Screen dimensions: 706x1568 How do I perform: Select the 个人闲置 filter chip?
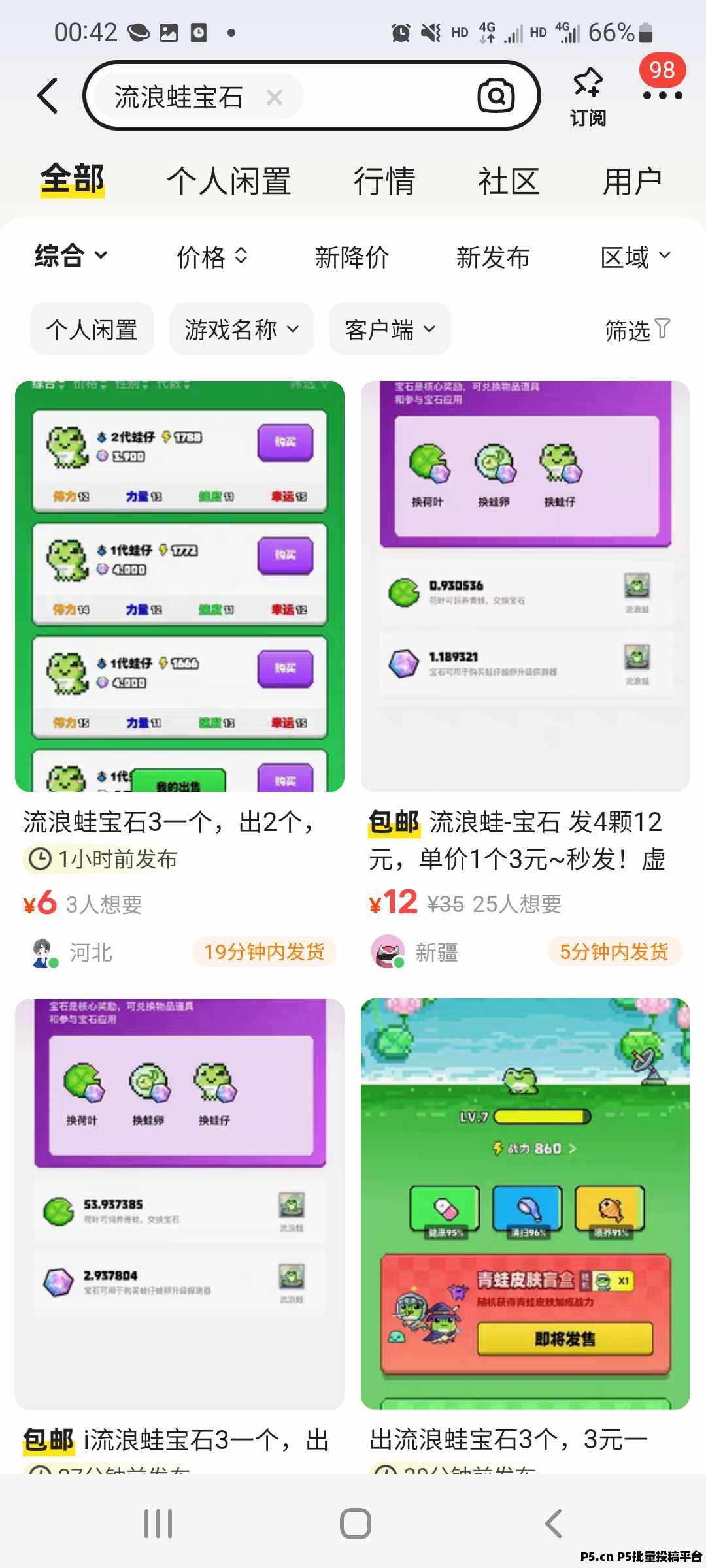(x=92, y=329)
